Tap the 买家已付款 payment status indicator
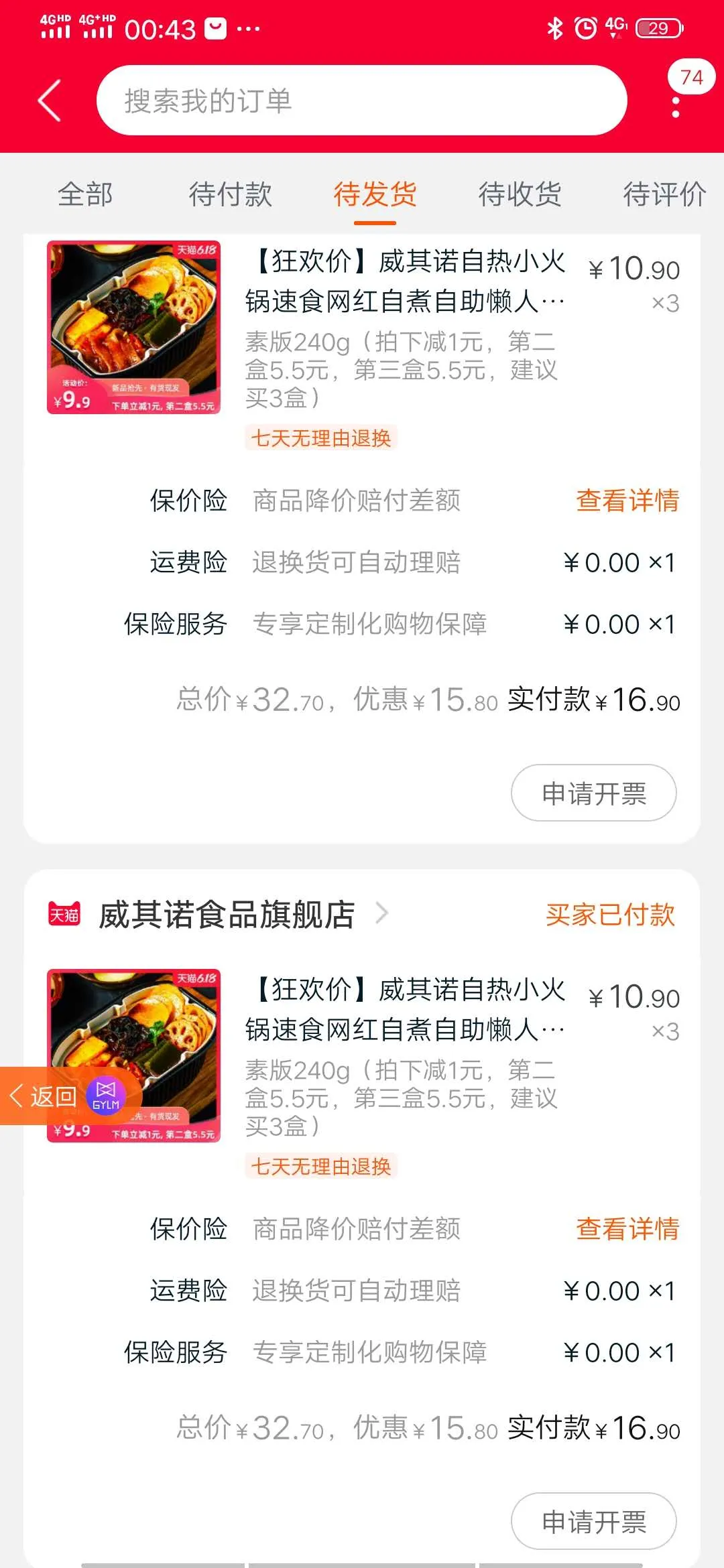The image size is (724, 1568). 611,913
